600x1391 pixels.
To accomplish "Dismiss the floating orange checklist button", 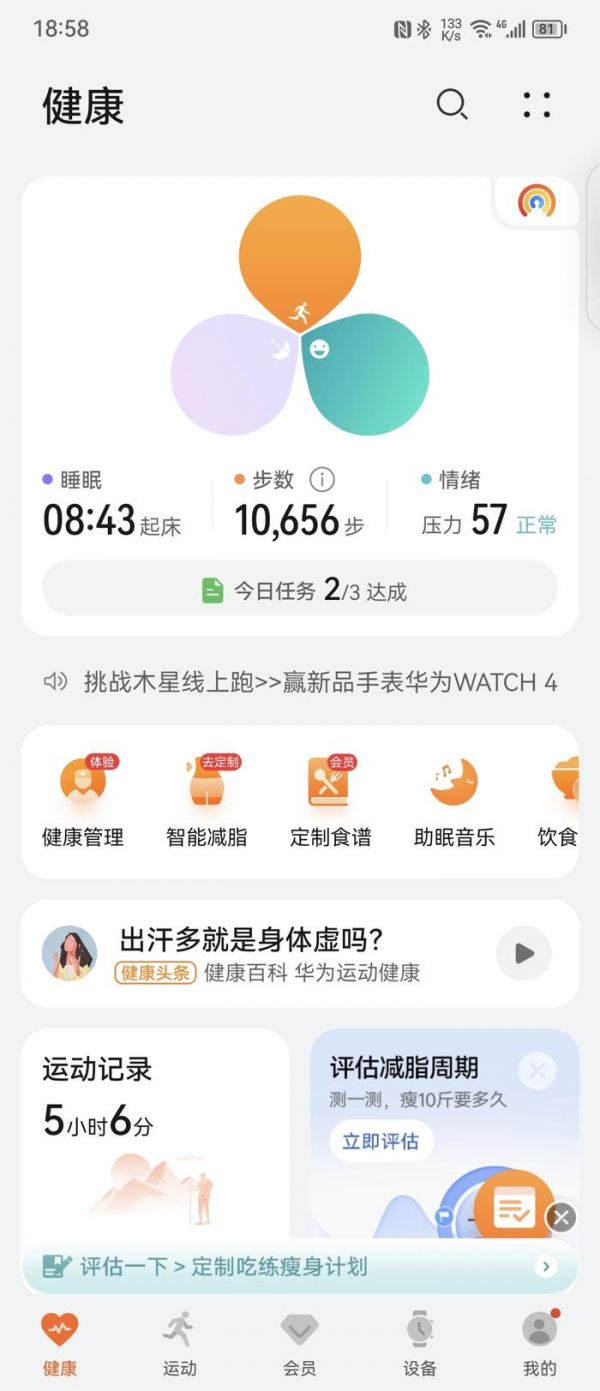I will 562,1217.
